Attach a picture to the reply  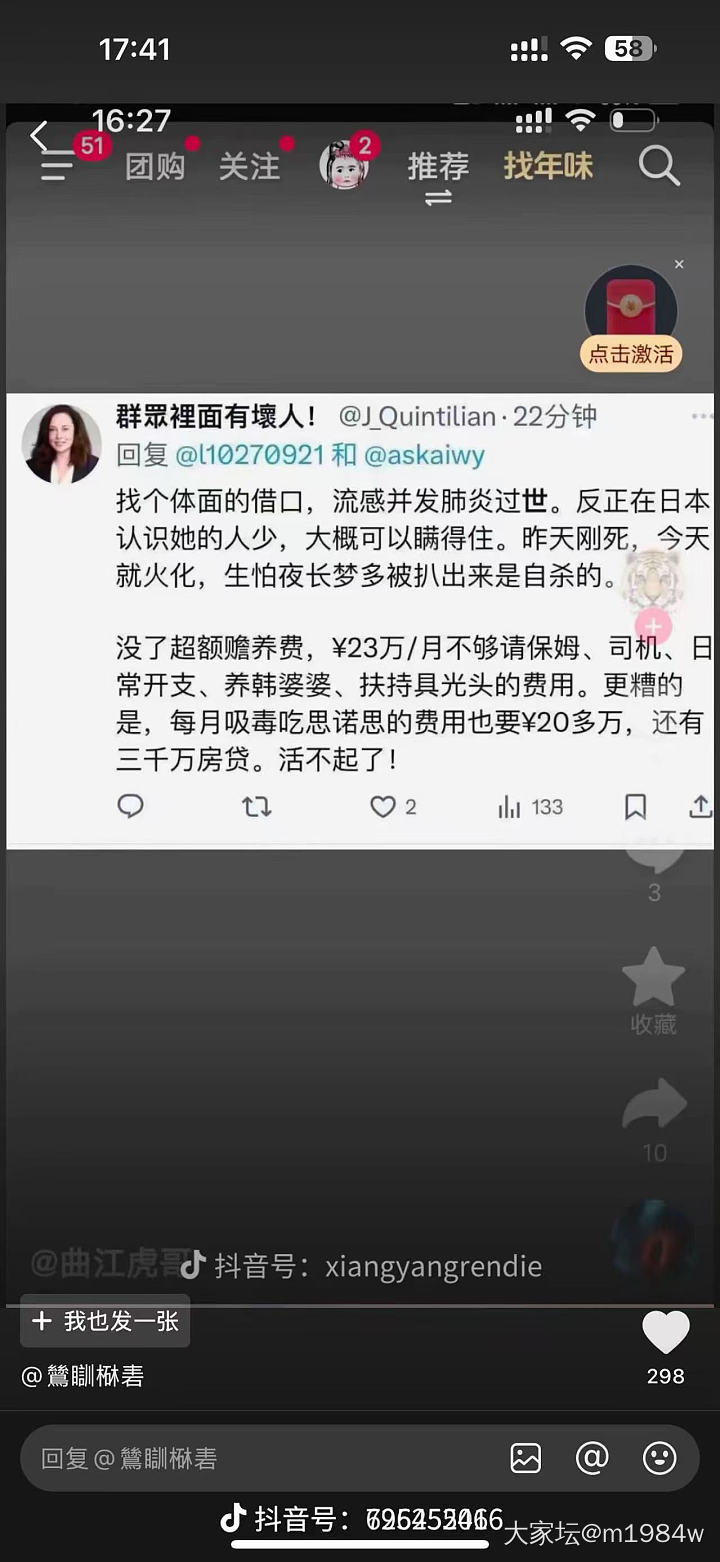coord(526,1458)
